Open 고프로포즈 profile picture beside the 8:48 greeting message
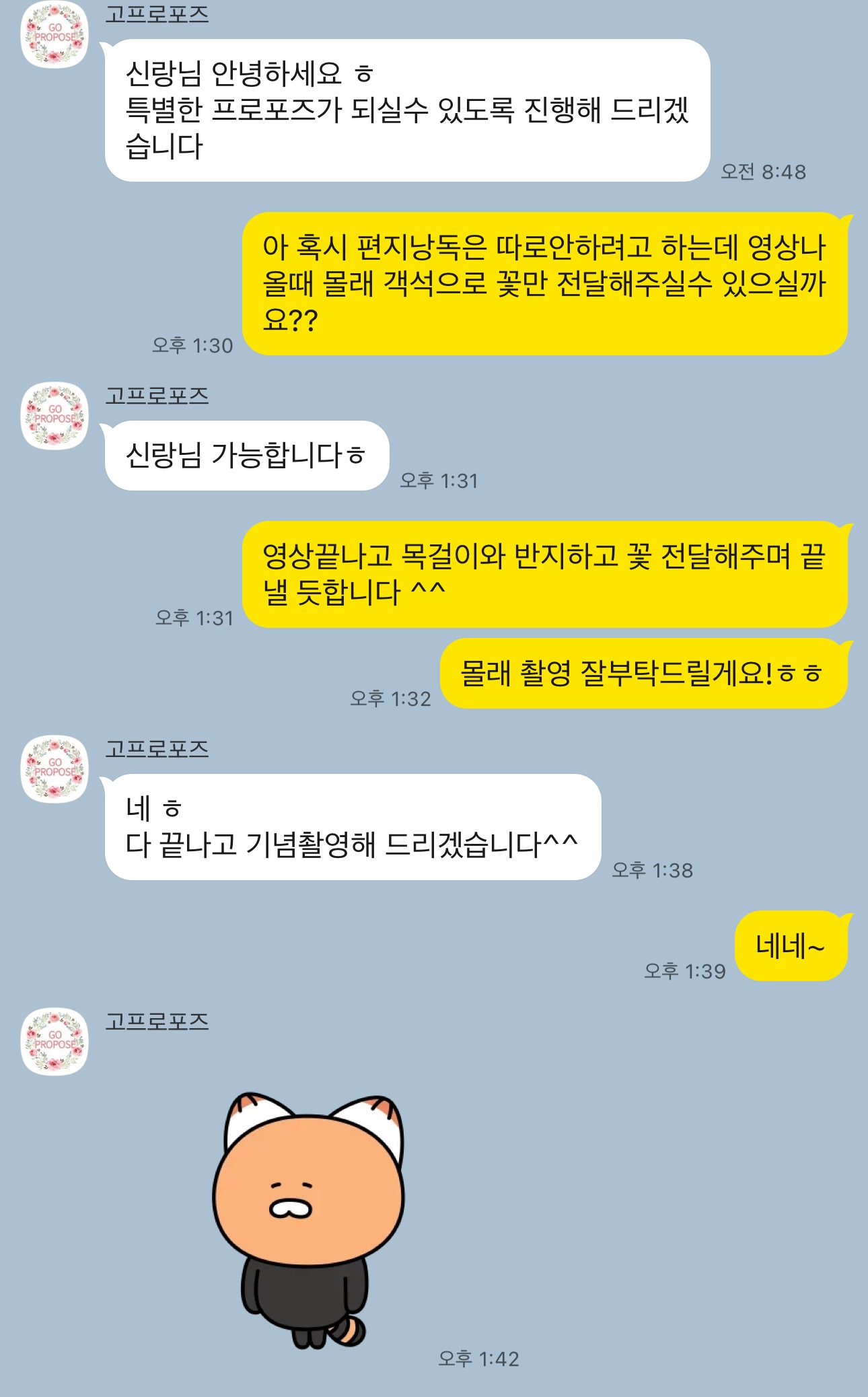Viewport: 868px width, 1397px height. click(x=55, y=34)
